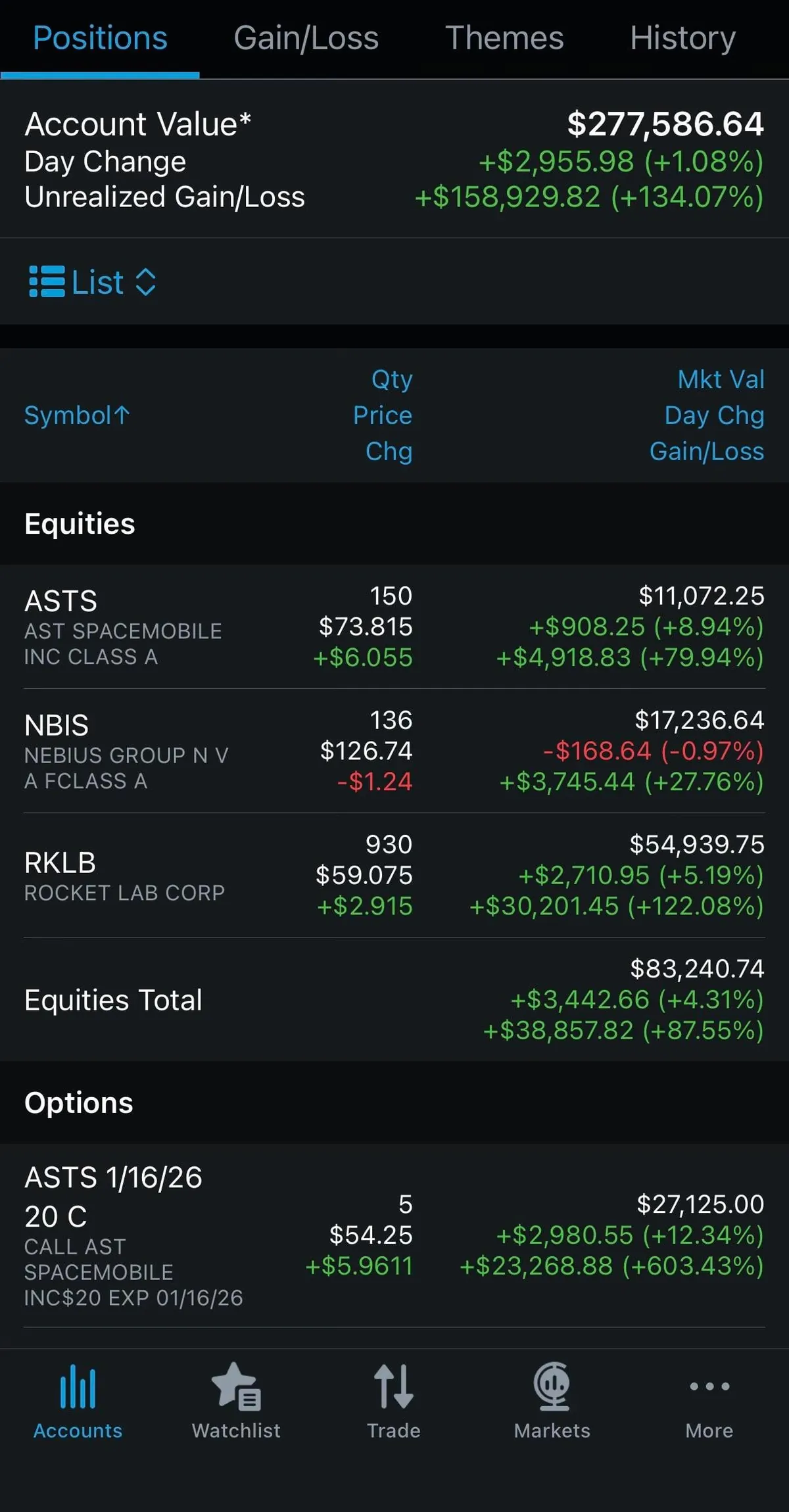Tap the Account Value amount
Viewport: 789px width, 1512px height.
664,123
